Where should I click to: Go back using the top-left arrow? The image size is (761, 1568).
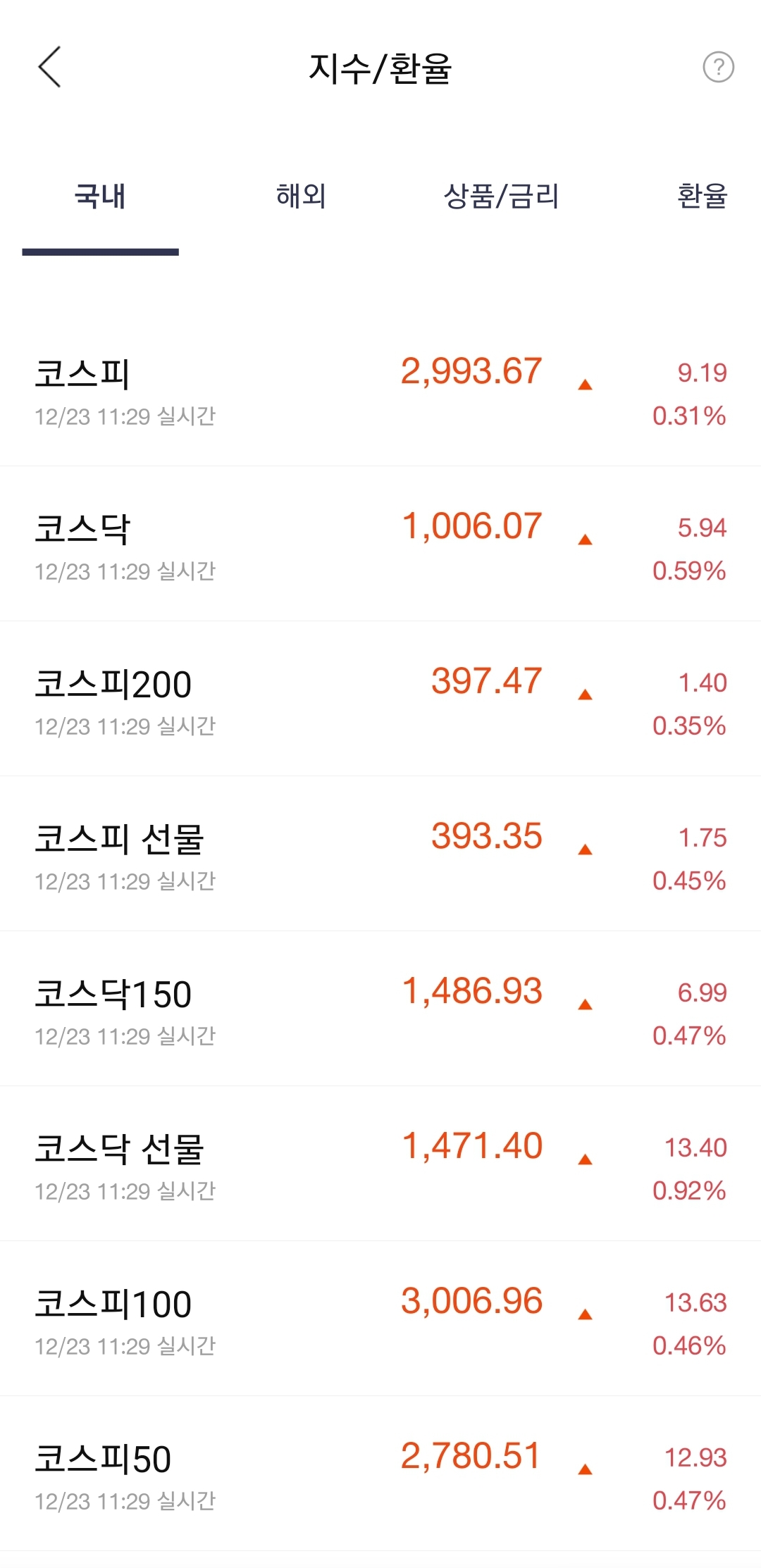coord(49,68)
